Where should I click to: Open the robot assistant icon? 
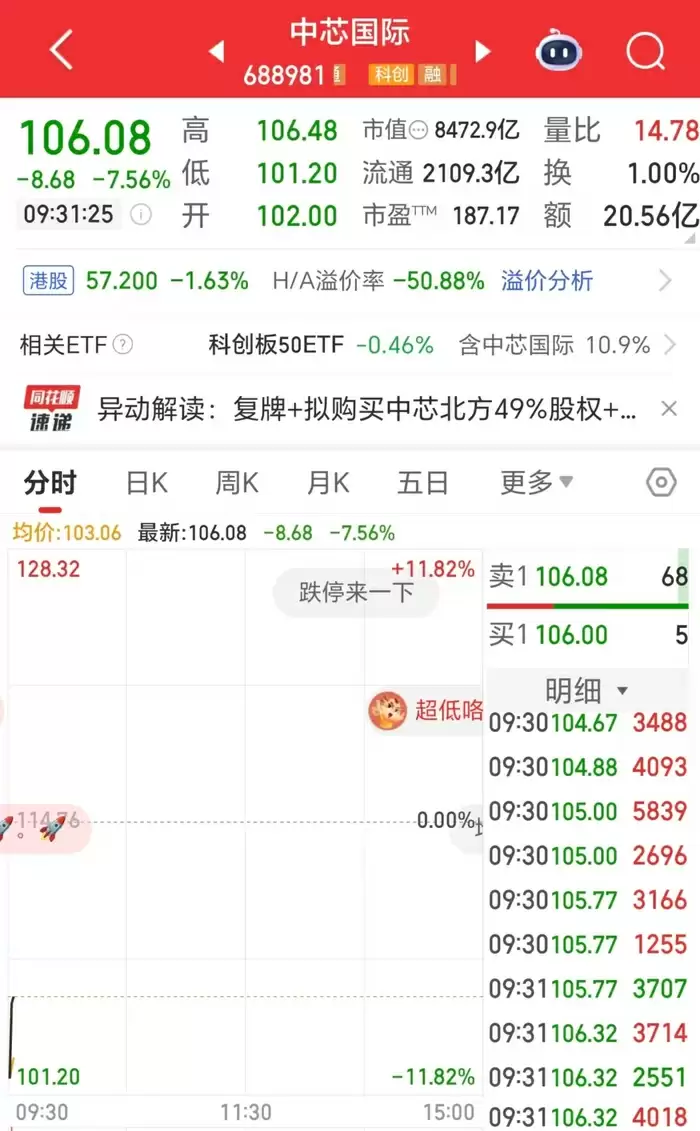[559, 50]
